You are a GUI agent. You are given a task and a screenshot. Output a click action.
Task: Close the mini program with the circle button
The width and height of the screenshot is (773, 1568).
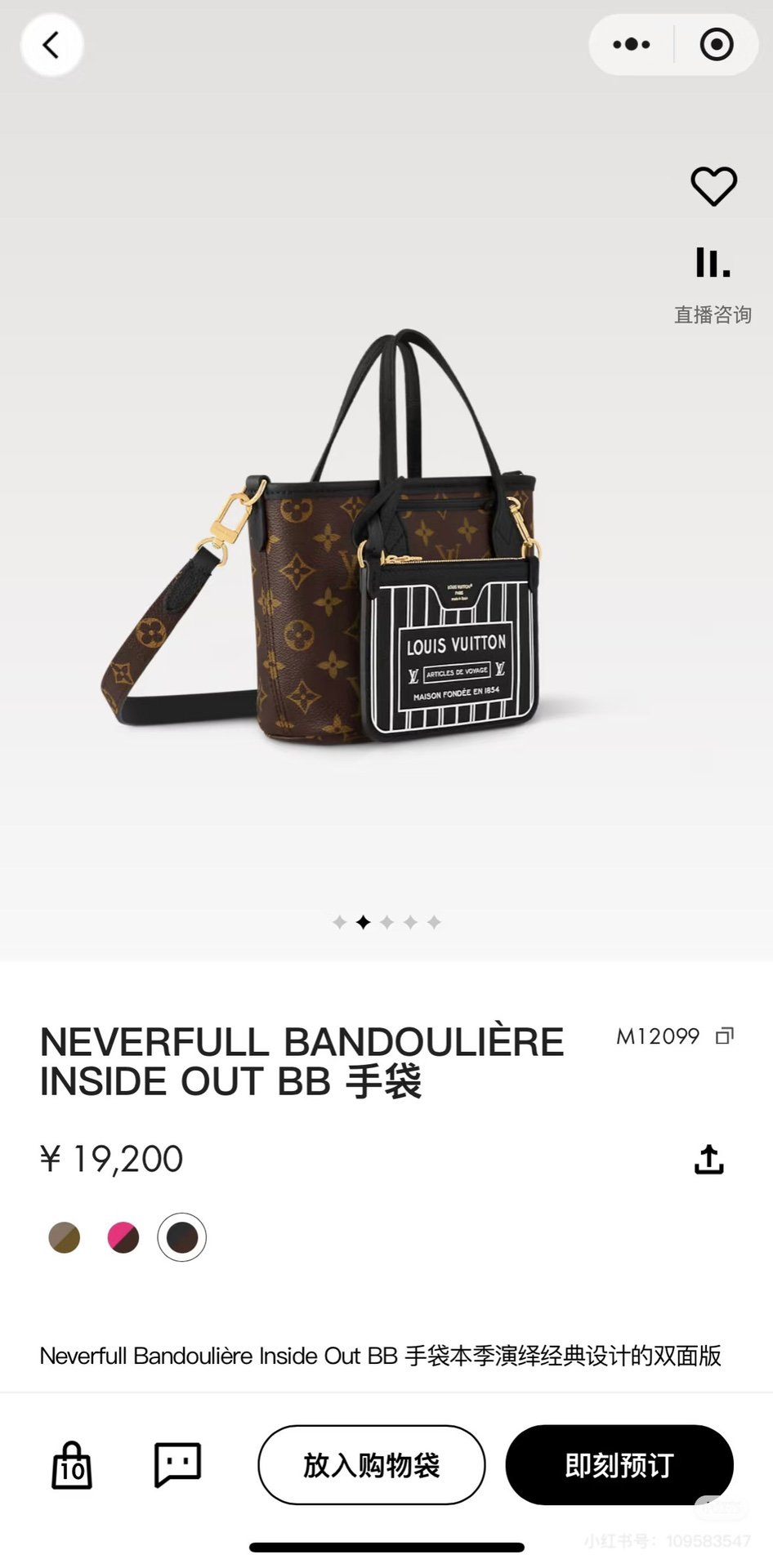717,45
